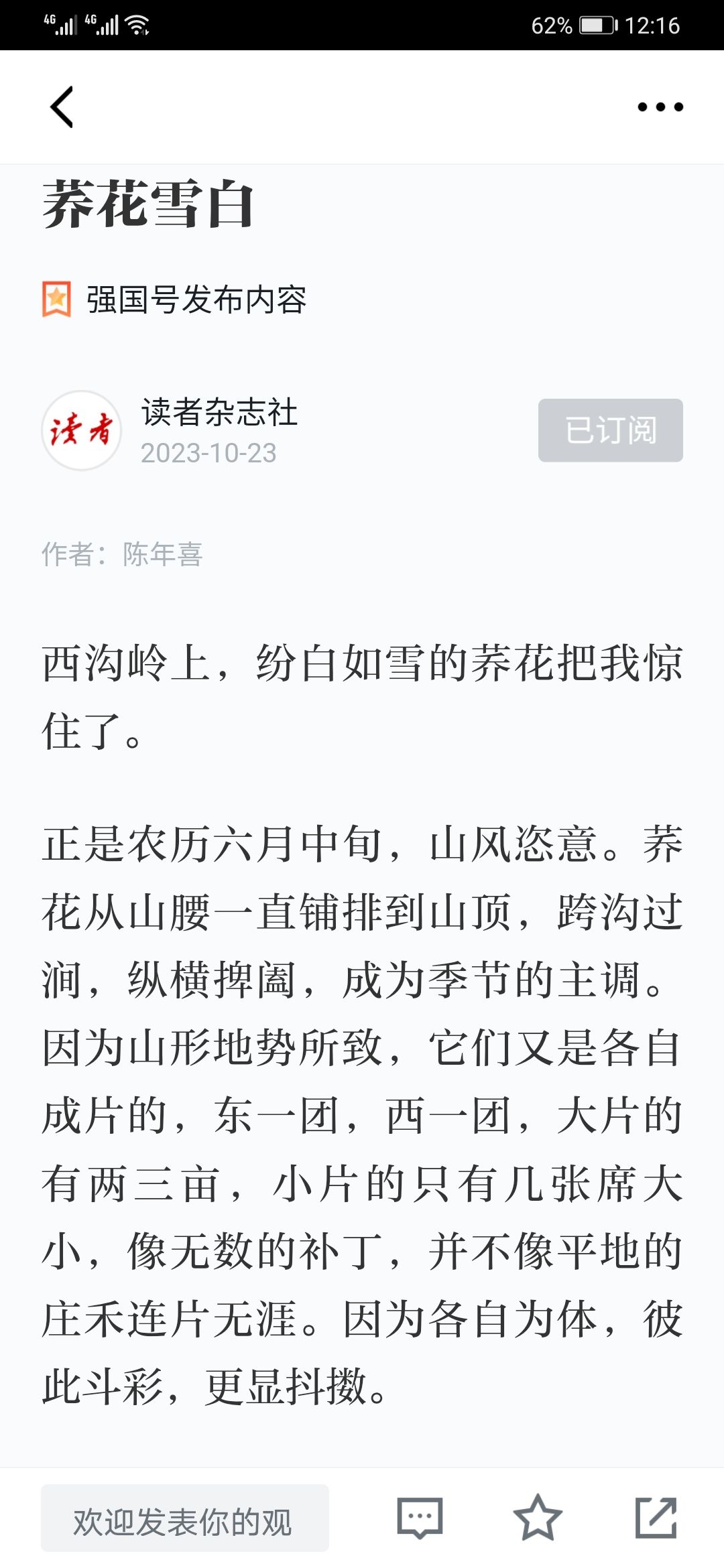View the article comments
Screen dimensions: 724x1568
[420, 1518]
